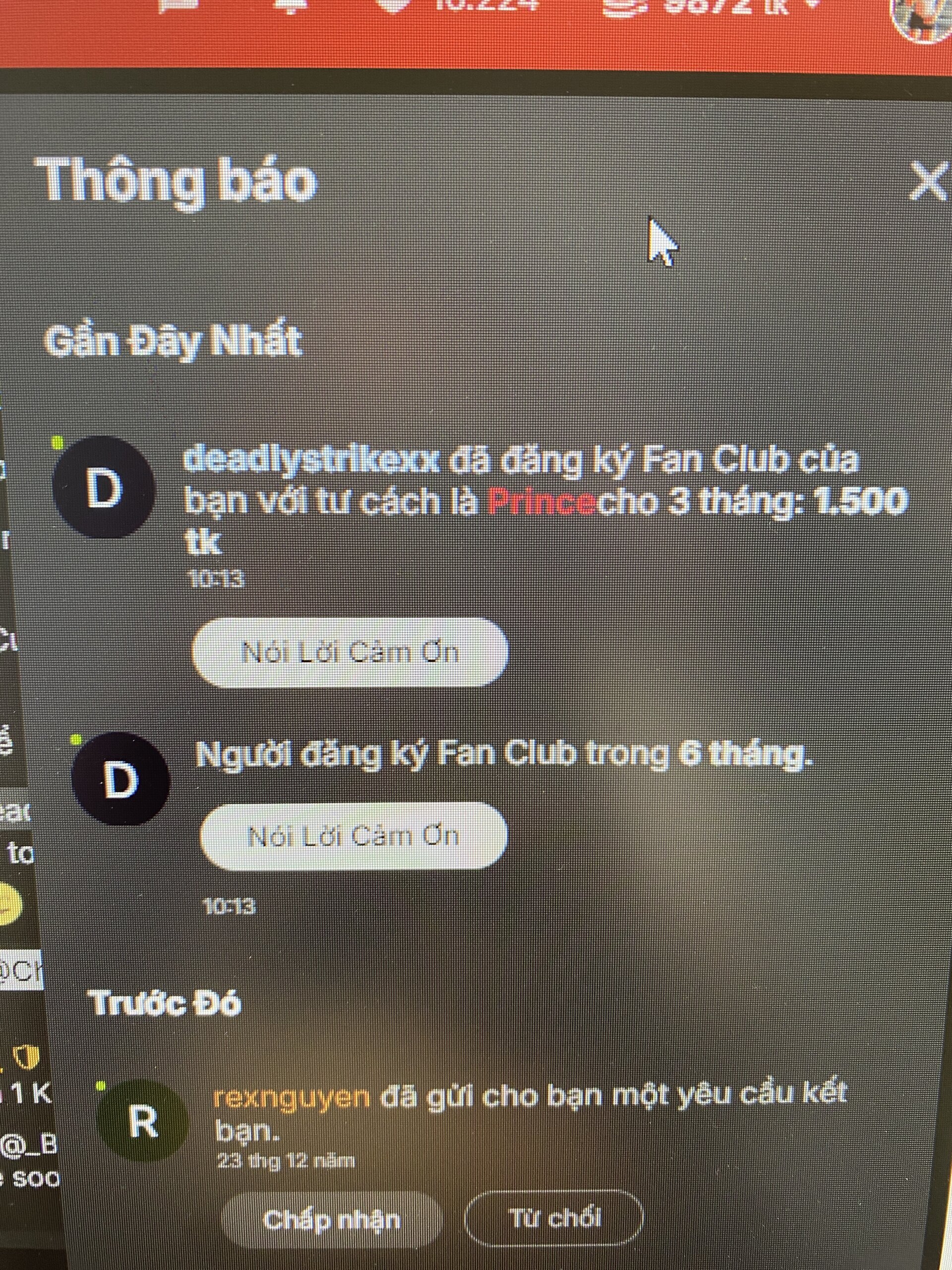This screenshot has width=952, height=1270.
Task: Decline rexnguyen's friend request with Từ chối
Action: coord(553,1218)
